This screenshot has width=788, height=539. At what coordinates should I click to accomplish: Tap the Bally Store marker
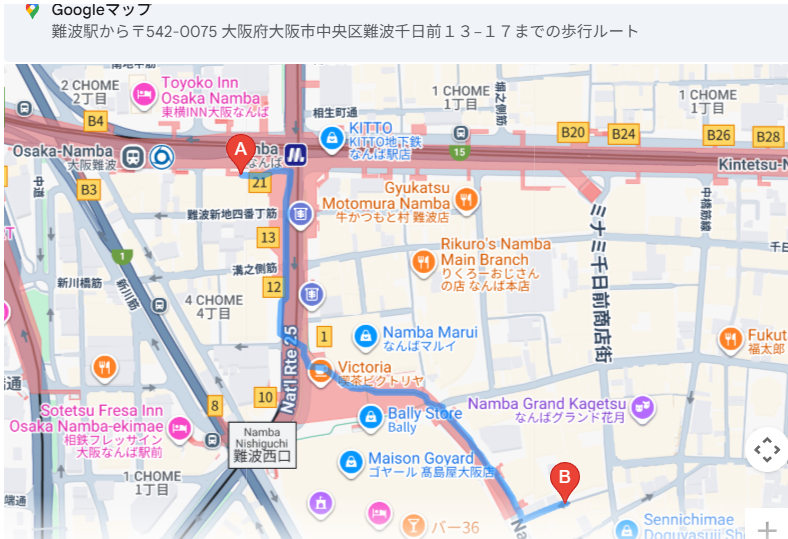[370, 416]
